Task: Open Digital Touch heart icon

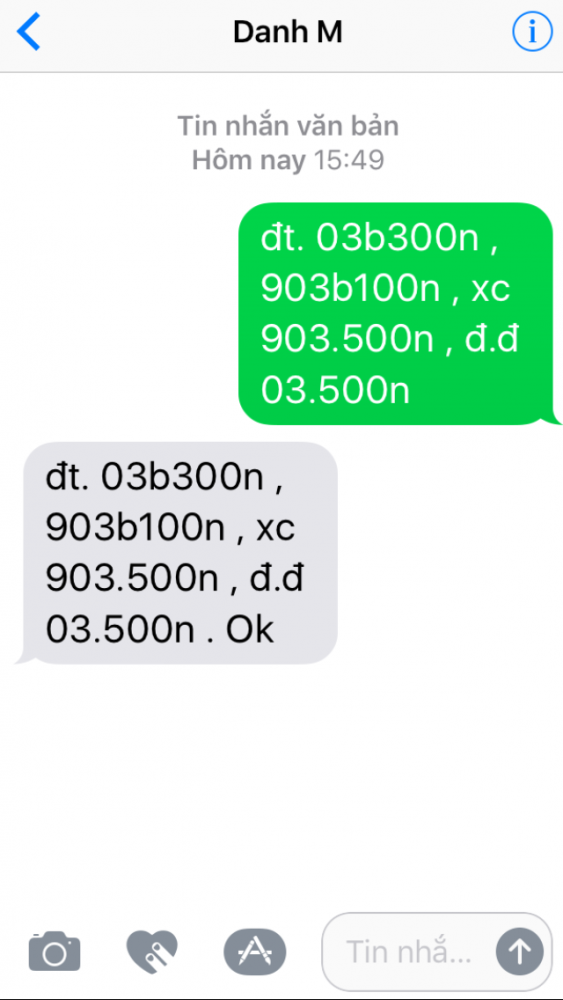Action: pos(152,951)
